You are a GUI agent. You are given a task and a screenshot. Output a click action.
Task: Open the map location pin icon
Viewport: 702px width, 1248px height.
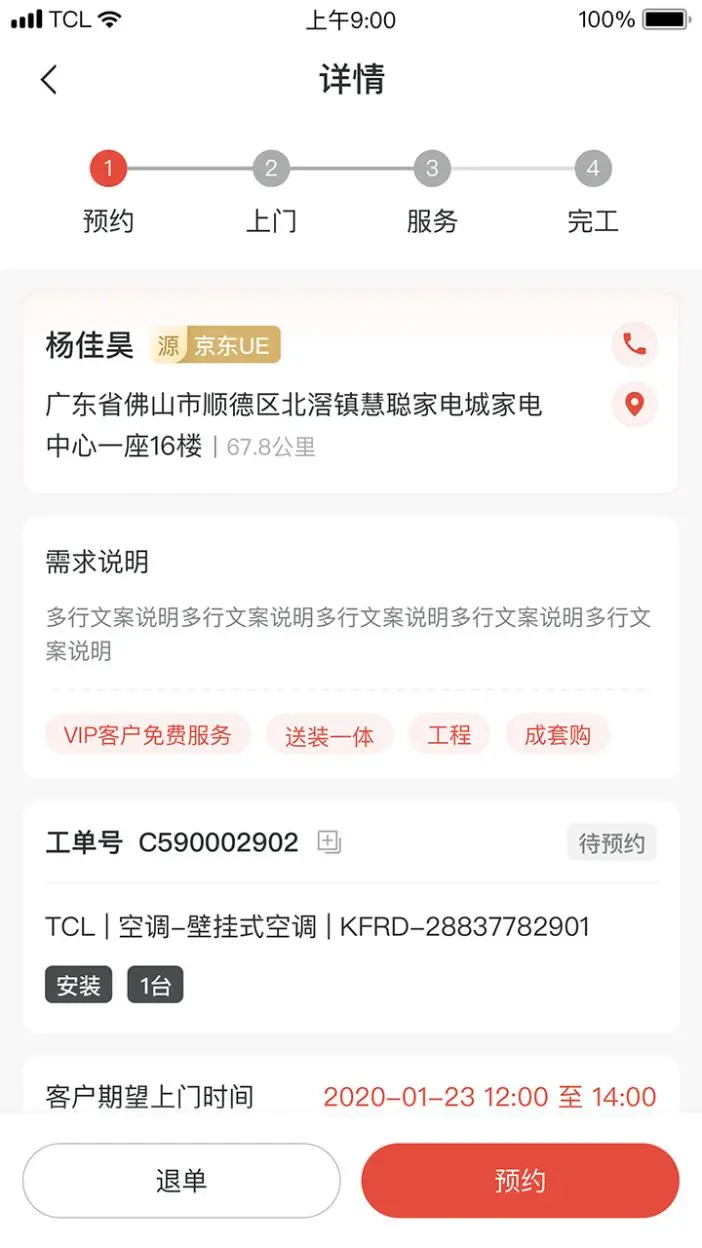[x=634, y=404]
